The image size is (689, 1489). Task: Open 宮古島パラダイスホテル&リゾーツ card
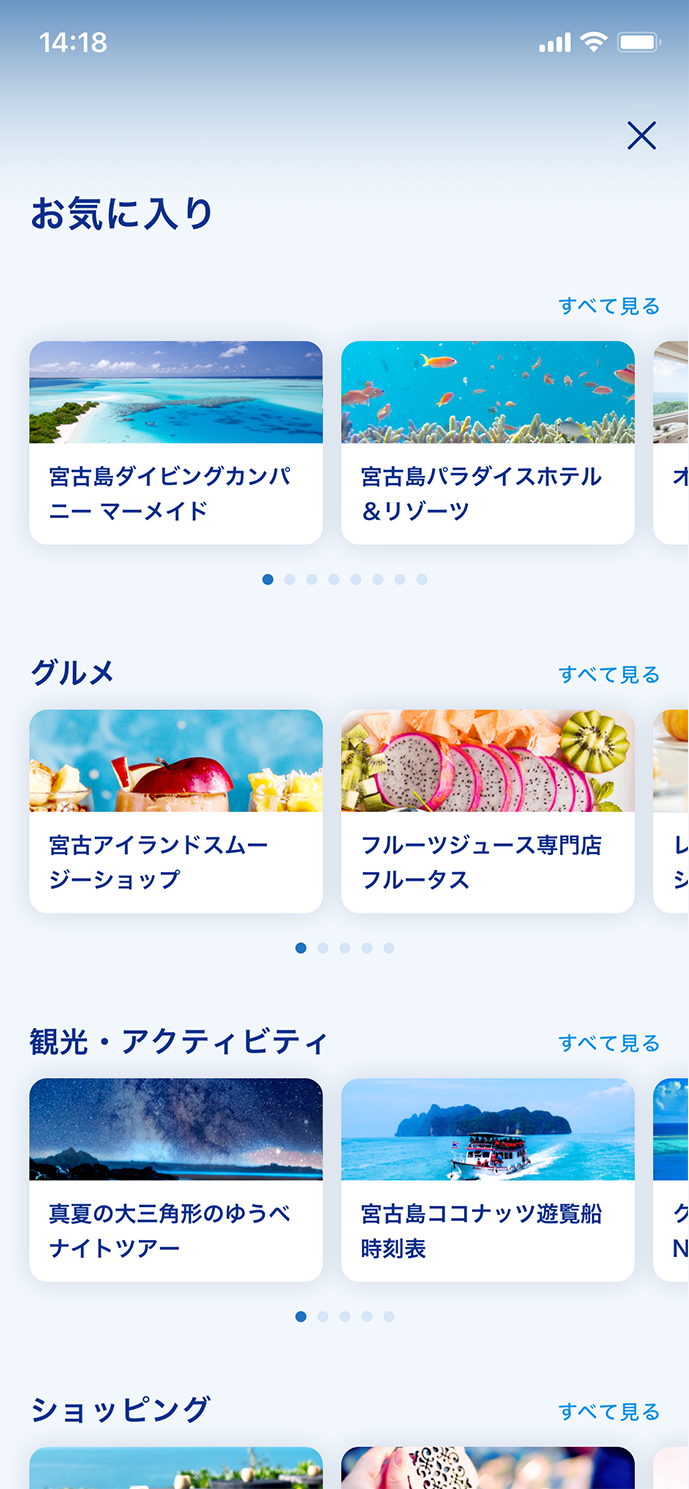487,443
